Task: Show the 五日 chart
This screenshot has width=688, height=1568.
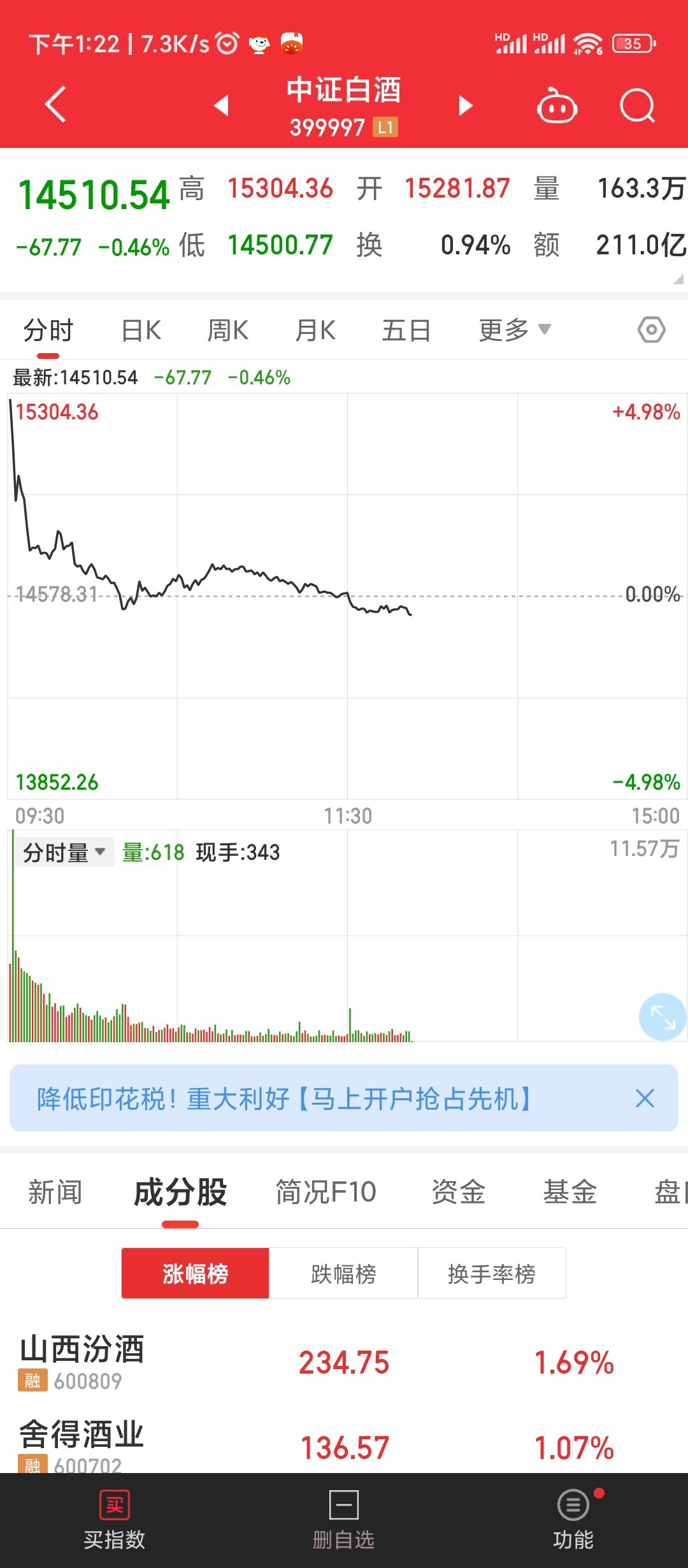Action: click(x=406, y=331)
